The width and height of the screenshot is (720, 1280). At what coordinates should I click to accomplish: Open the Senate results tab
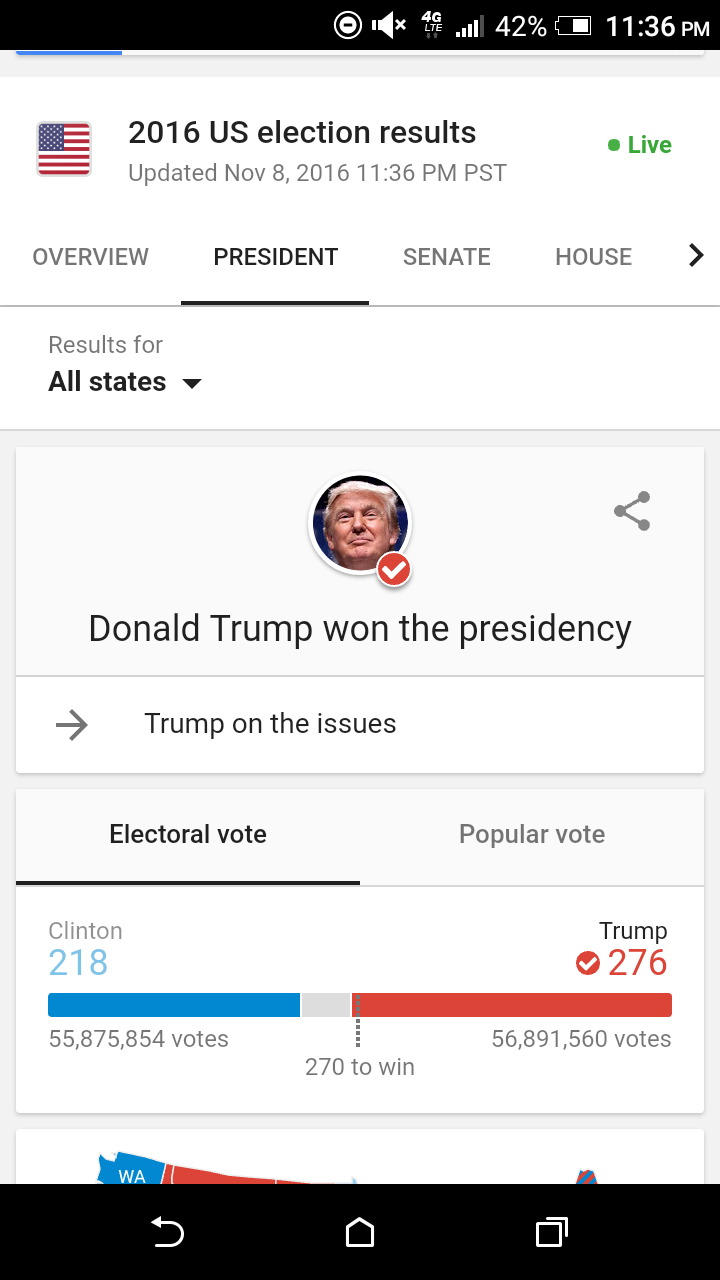[x=447, y=257]
